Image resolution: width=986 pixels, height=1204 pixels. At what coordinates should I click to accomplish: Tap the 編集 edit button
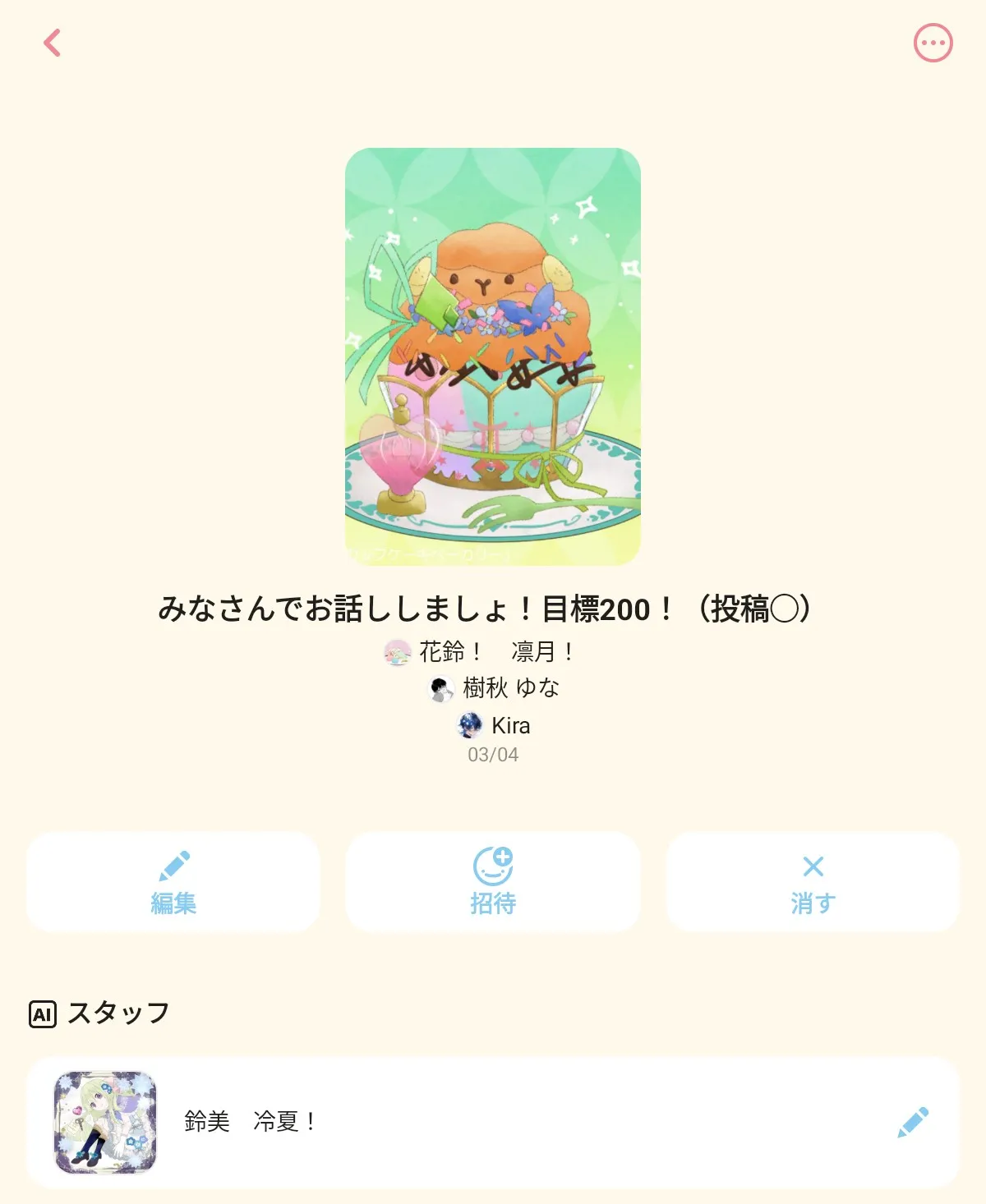tap(173, 881)
